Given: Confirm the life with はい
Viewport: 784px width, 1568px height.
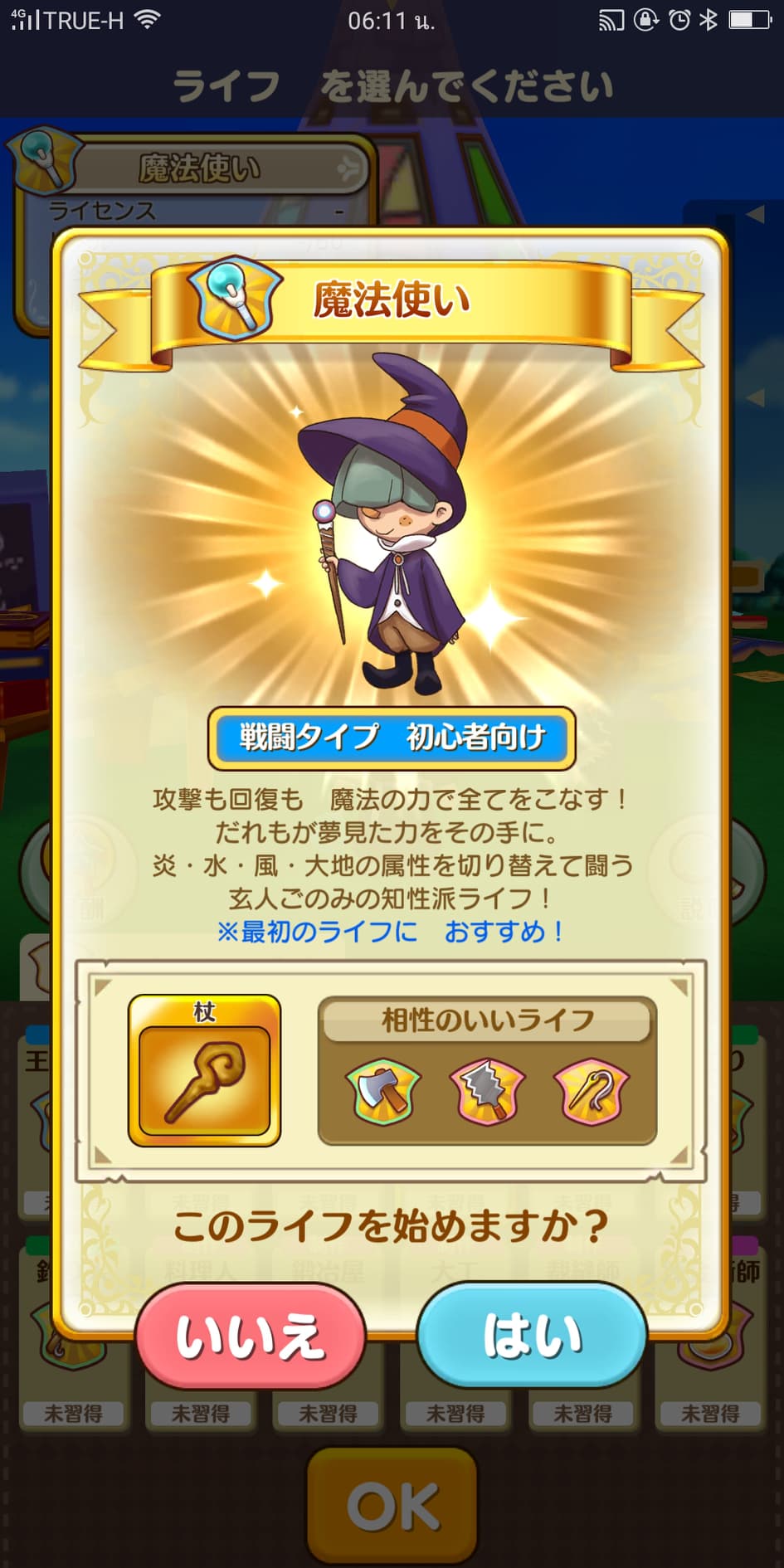Looking at the screenshot, I should click(x=532, y=1335).
